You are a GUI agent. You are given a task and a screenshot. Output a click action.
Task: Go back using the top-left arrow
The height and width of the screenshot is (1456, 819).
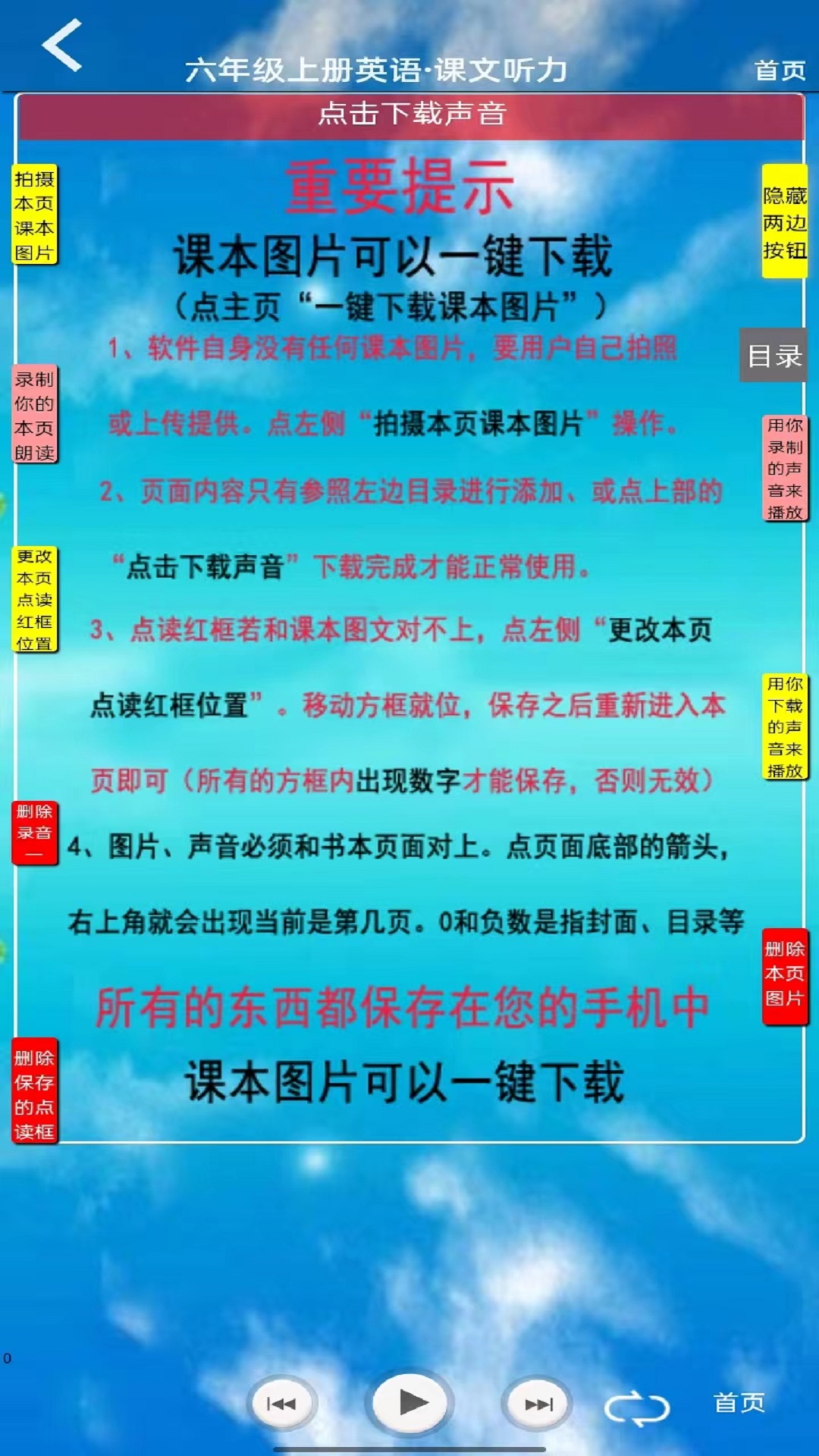[62, 45]
